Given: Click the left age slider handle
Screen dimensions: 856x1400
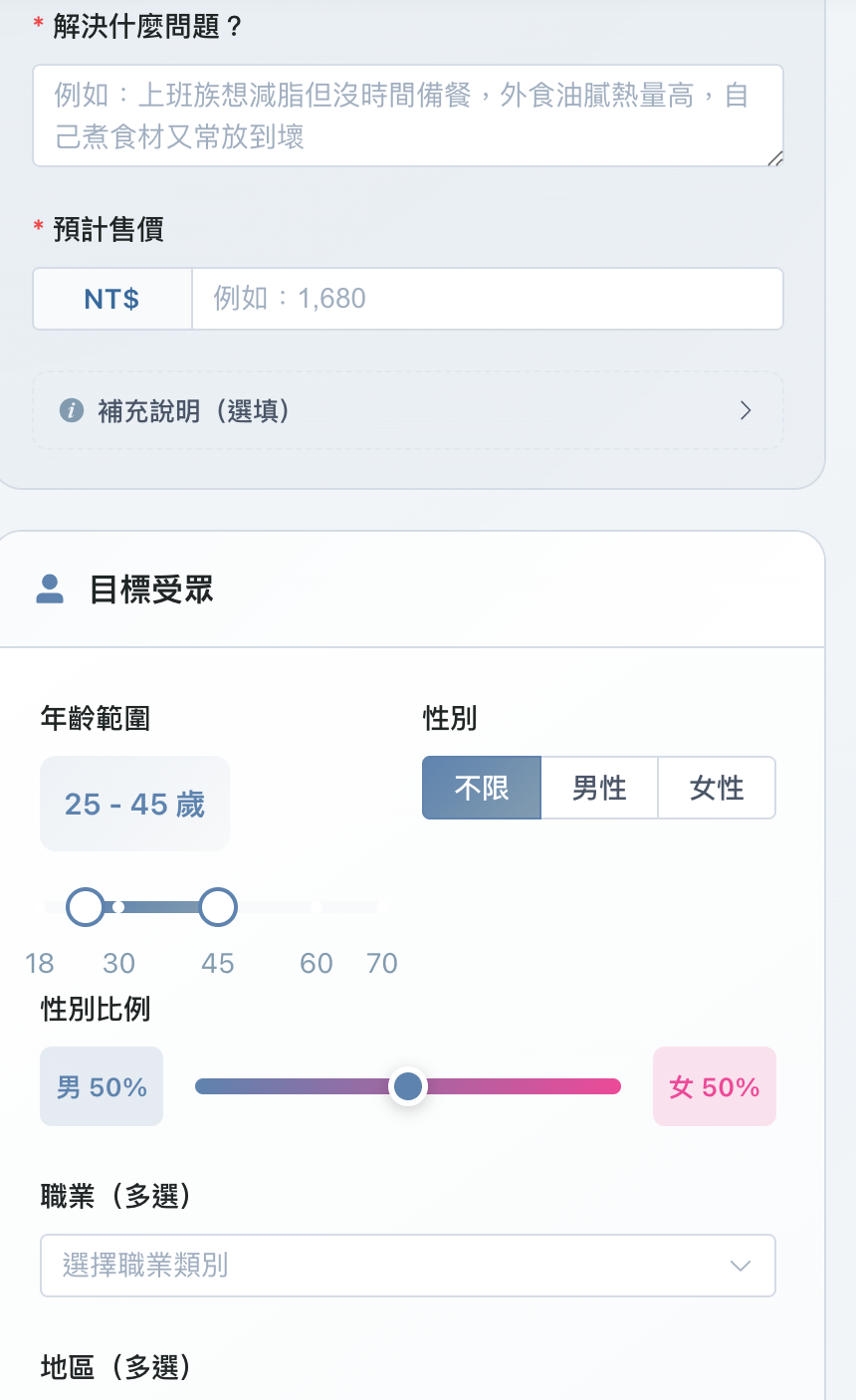Looking at the screenshot, I should click(86, 906).
